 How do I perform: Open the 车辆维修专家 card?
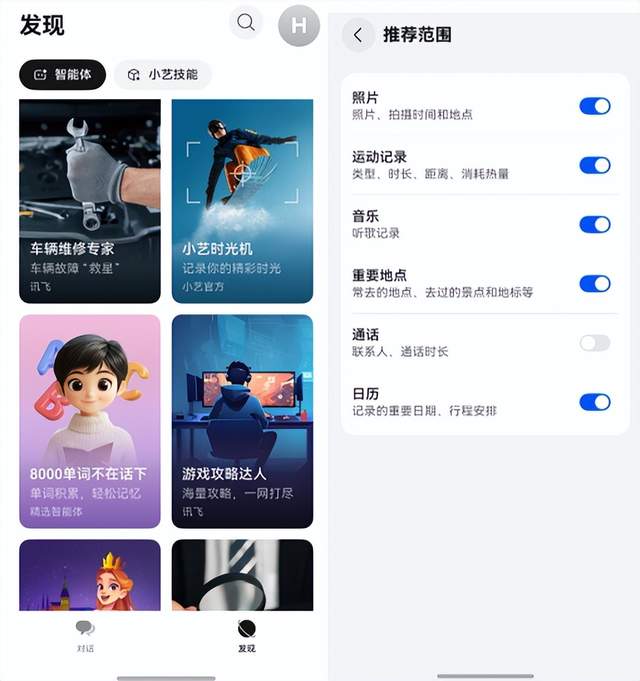point(90,201)
